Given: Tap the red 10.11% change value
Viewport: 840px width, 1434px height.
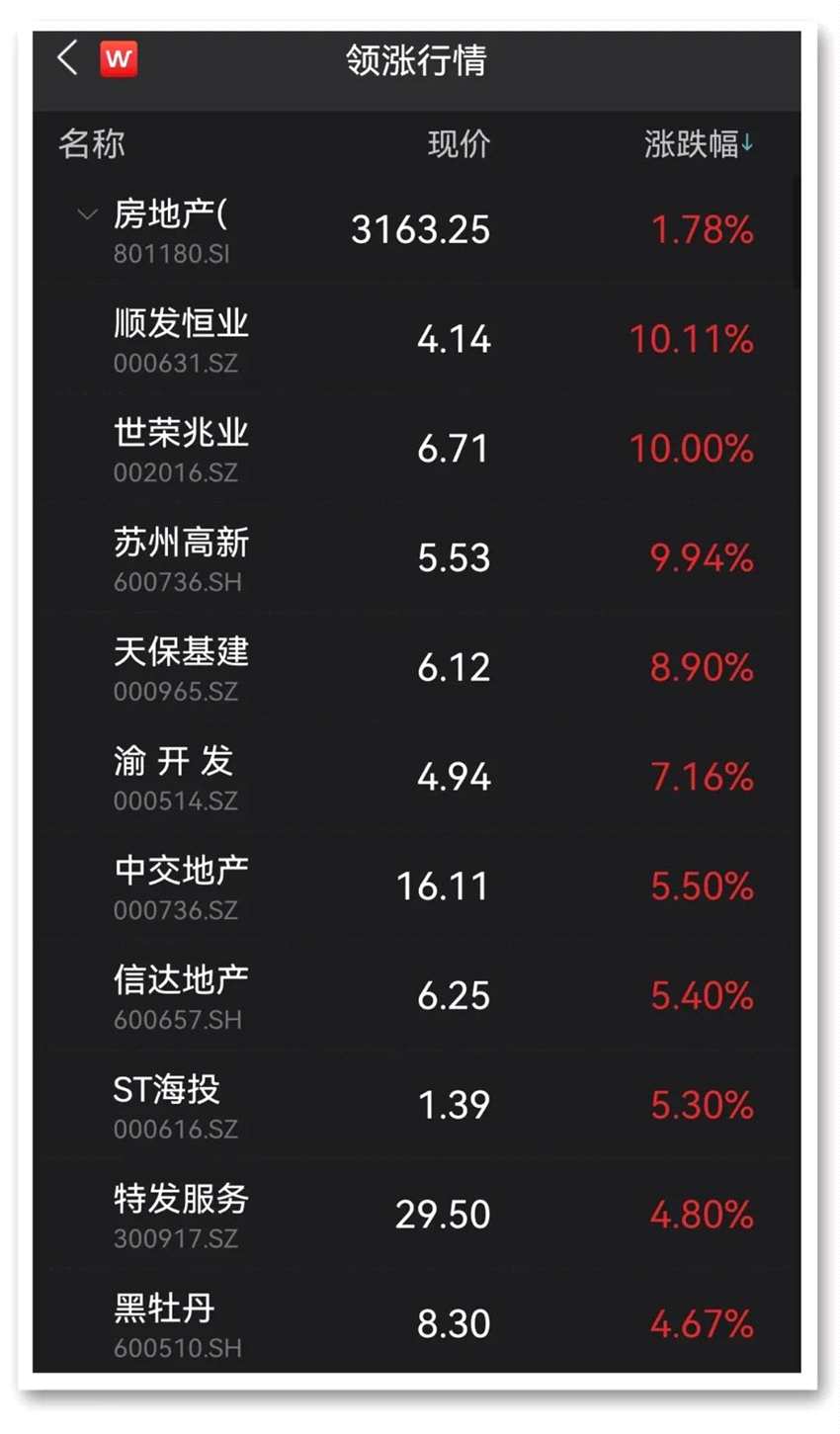Looking at the screenshot, I should [692, 339].
